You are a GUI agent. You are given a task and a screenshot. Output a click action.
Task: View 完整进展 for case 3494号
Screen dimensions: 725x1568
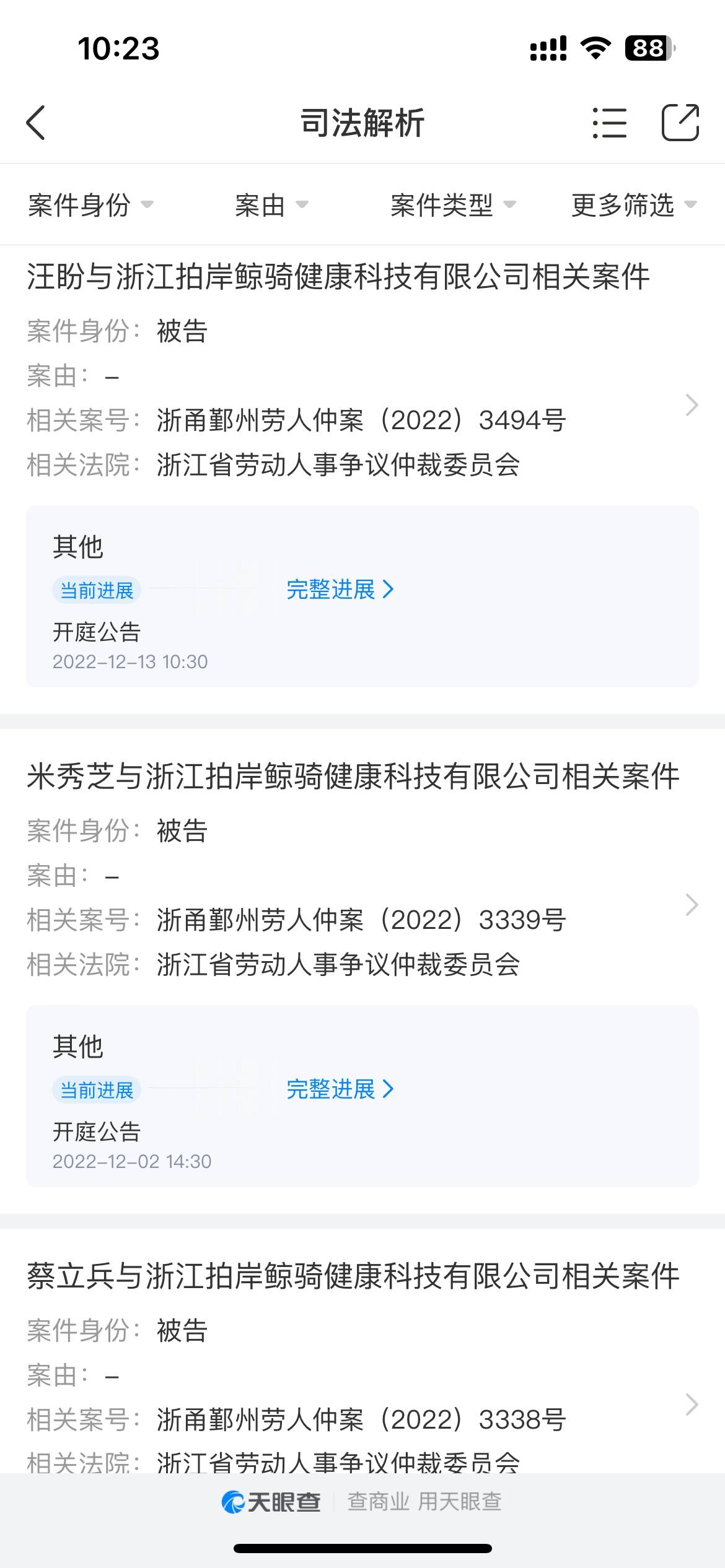pos(340,590)
